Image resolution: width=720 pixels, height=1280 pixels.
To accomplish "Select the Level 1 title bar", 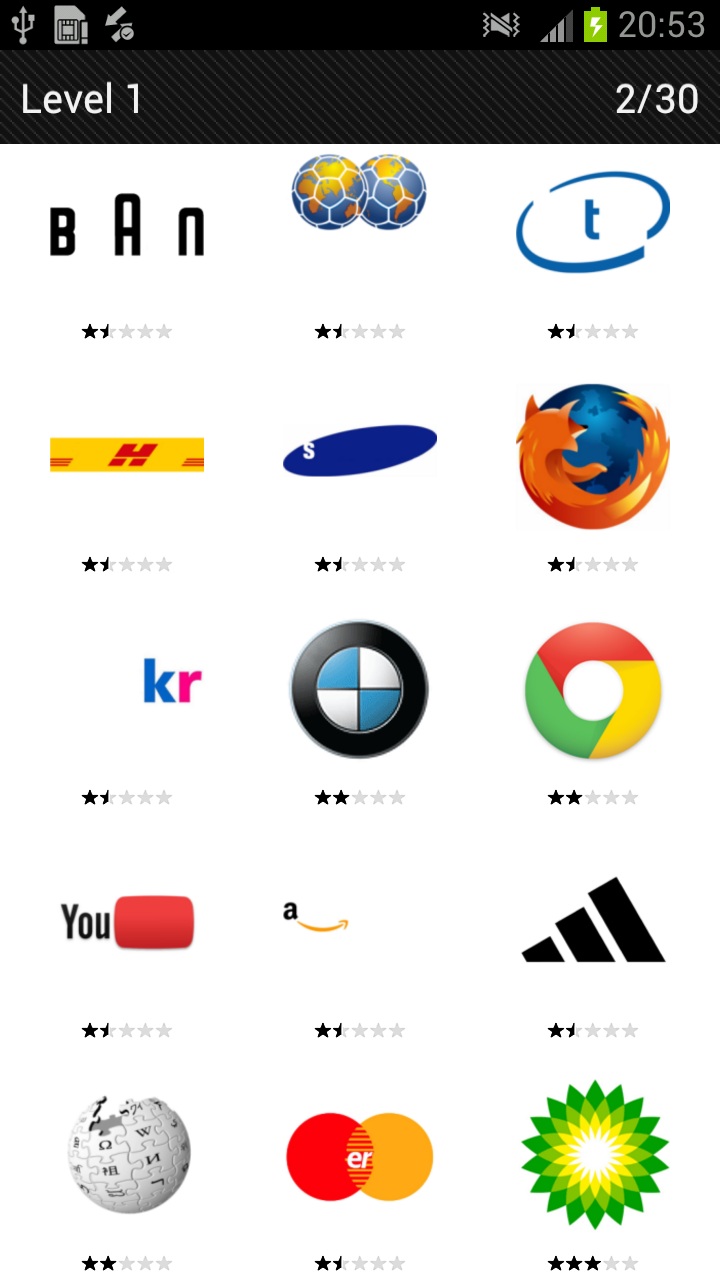I will coord(79,98).
